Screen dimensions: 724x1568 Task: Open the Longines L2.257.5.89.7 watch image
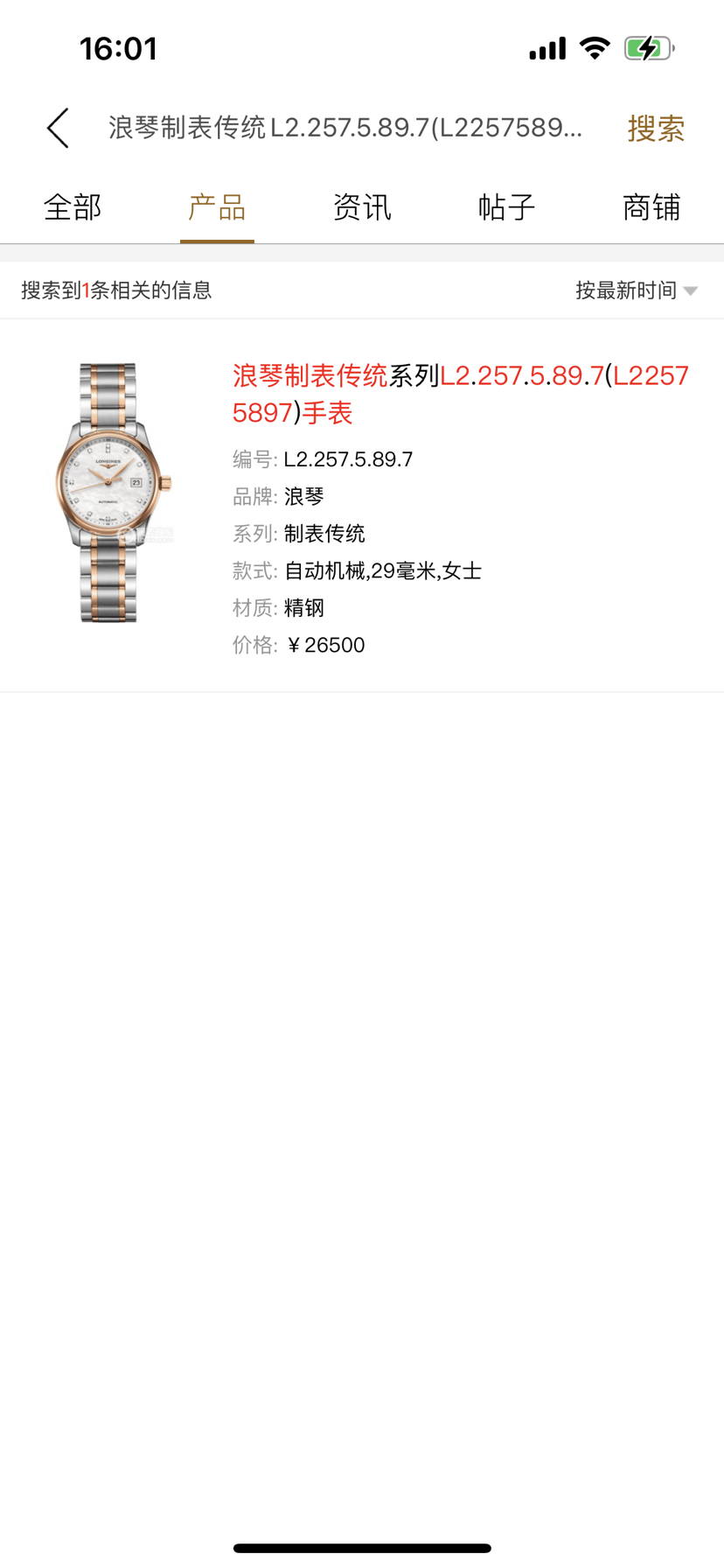[114, 493]
